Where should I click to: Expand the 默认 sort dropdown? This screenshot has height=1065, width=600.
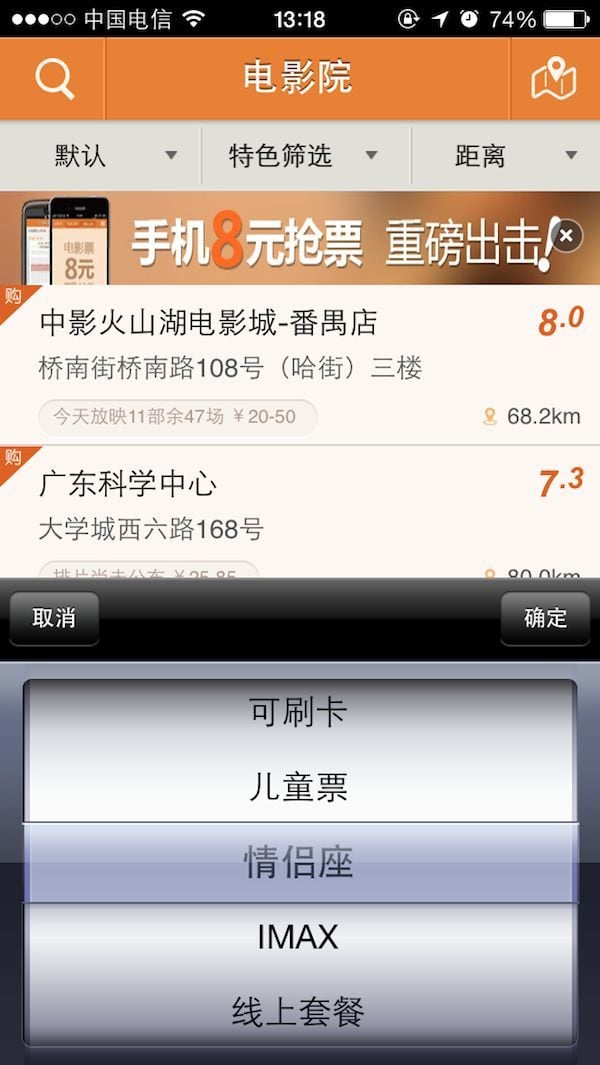point(101,156)
